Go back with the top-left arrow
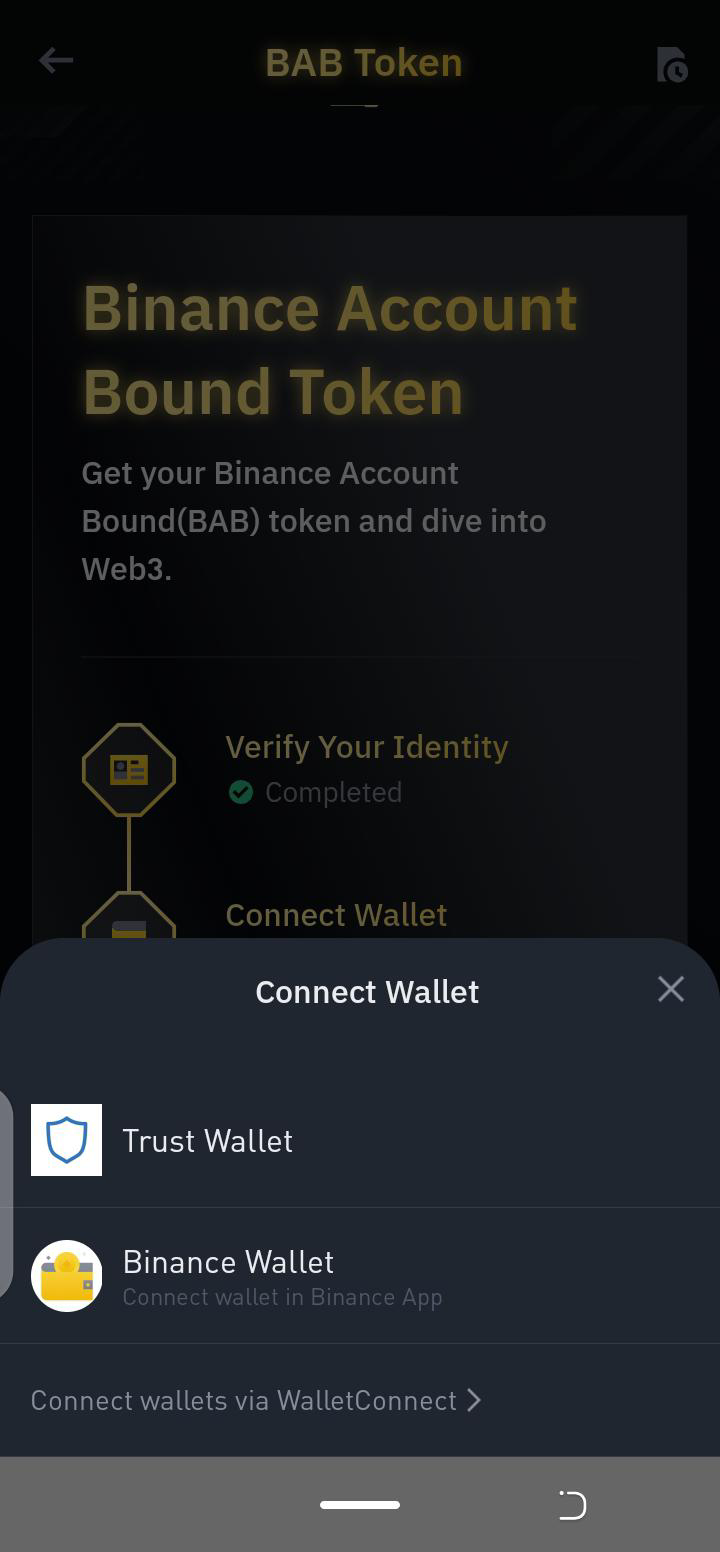Image resolution: width=720 pixels, height=1552 pixels. 56,61
